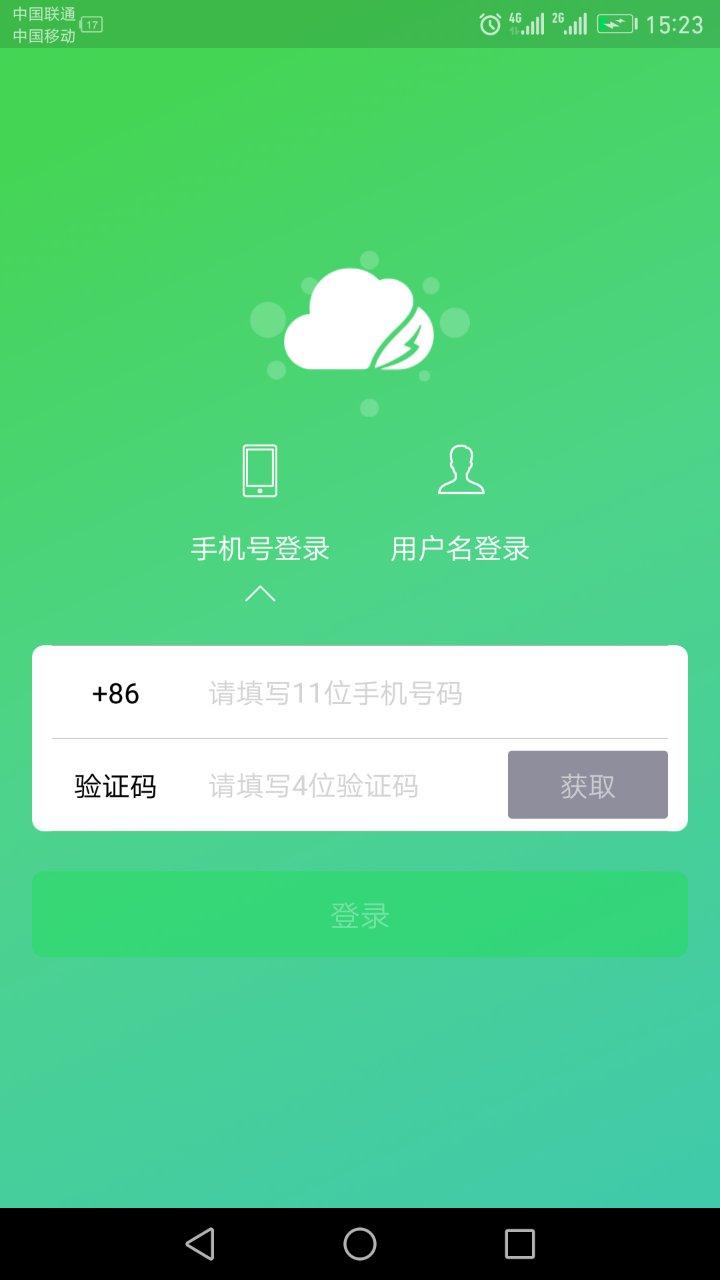This screenshot has width=720, height=1280.
Task: Go back with system back button
Action: point(200,1244)
